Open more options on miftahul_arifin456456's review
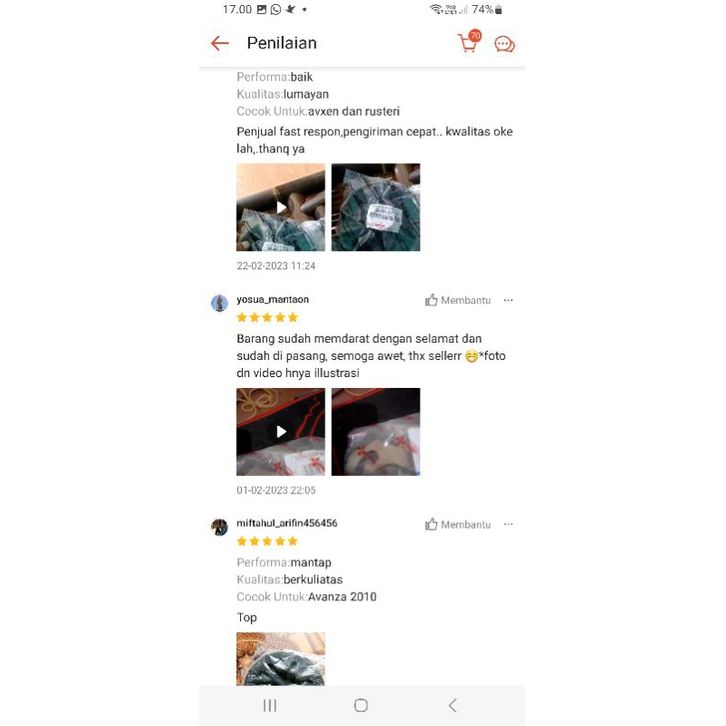726x726 pixels. (x=508, y=524)
